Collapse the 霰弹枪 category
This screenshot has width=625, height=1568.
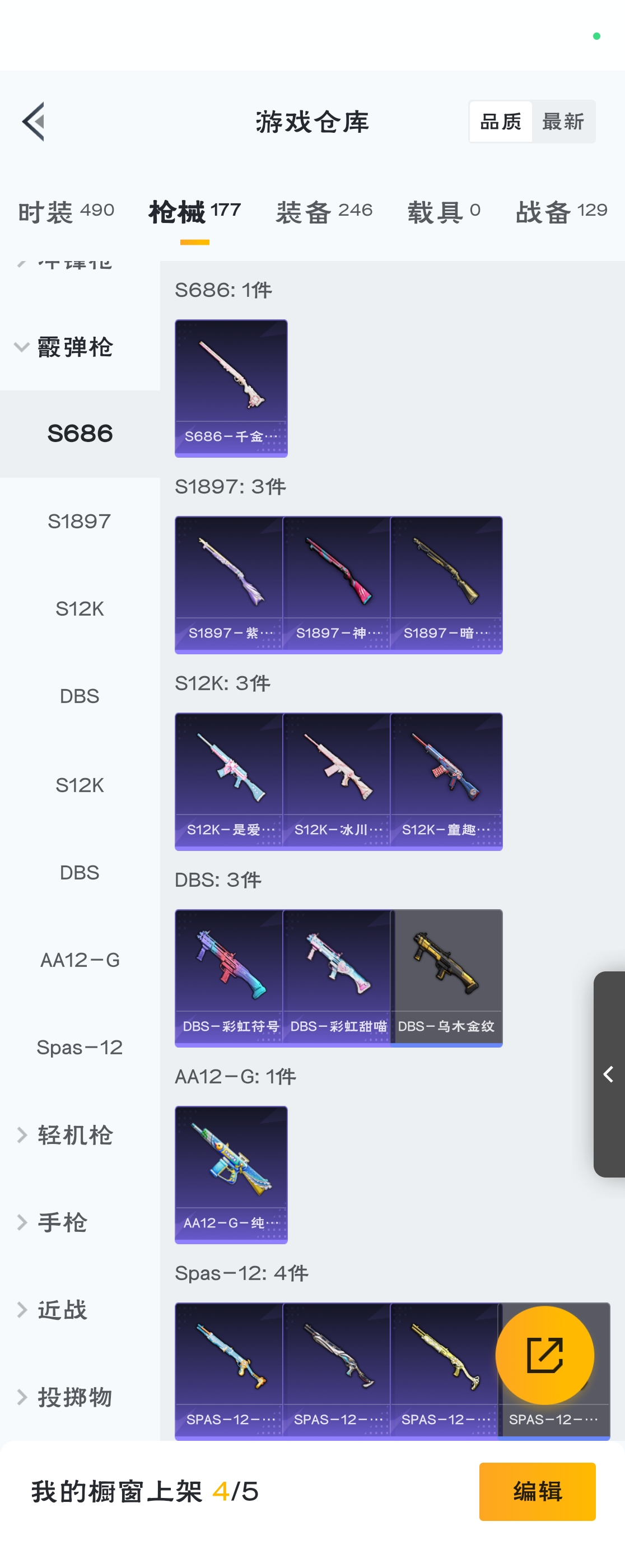(x=64, y=347)
